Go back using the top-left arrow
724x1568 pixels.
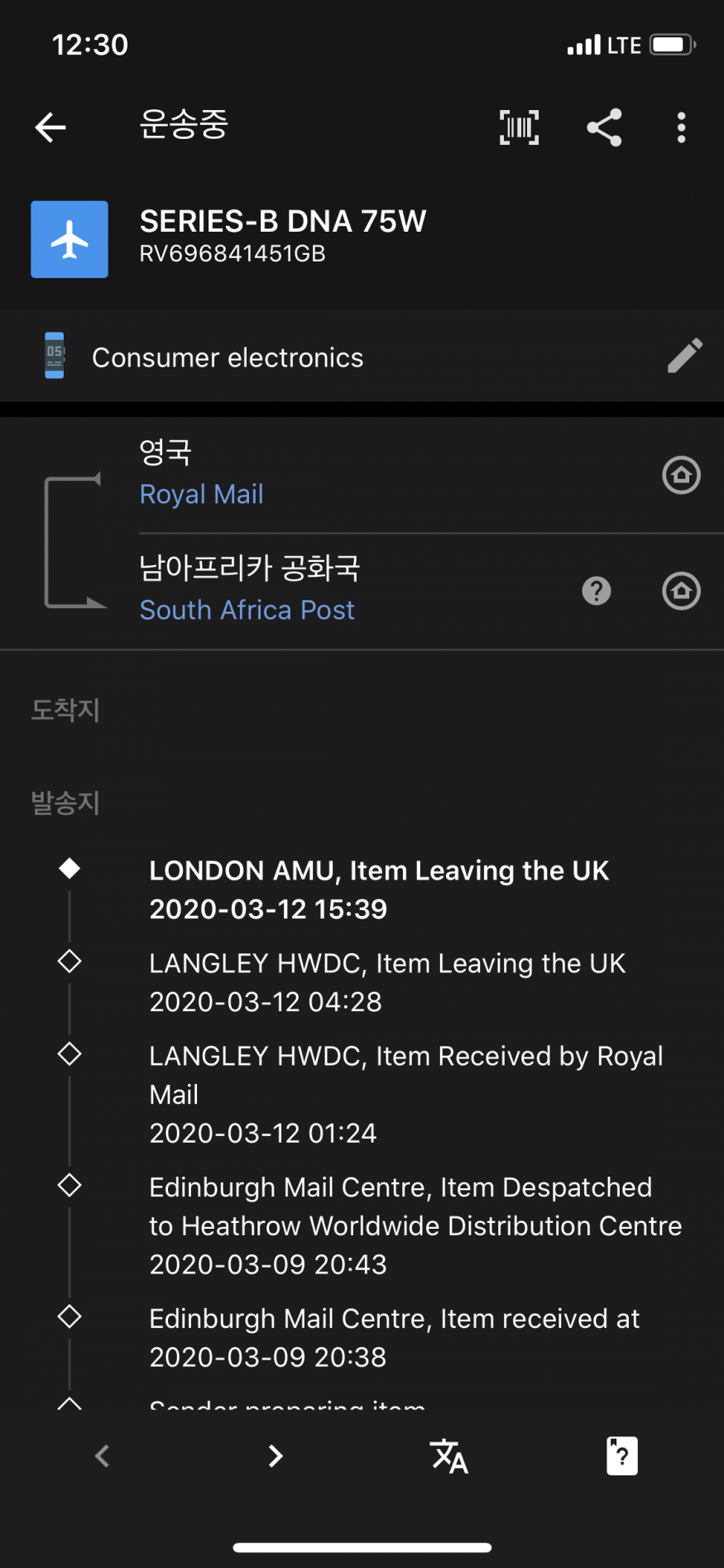click(x=50, y=127)
